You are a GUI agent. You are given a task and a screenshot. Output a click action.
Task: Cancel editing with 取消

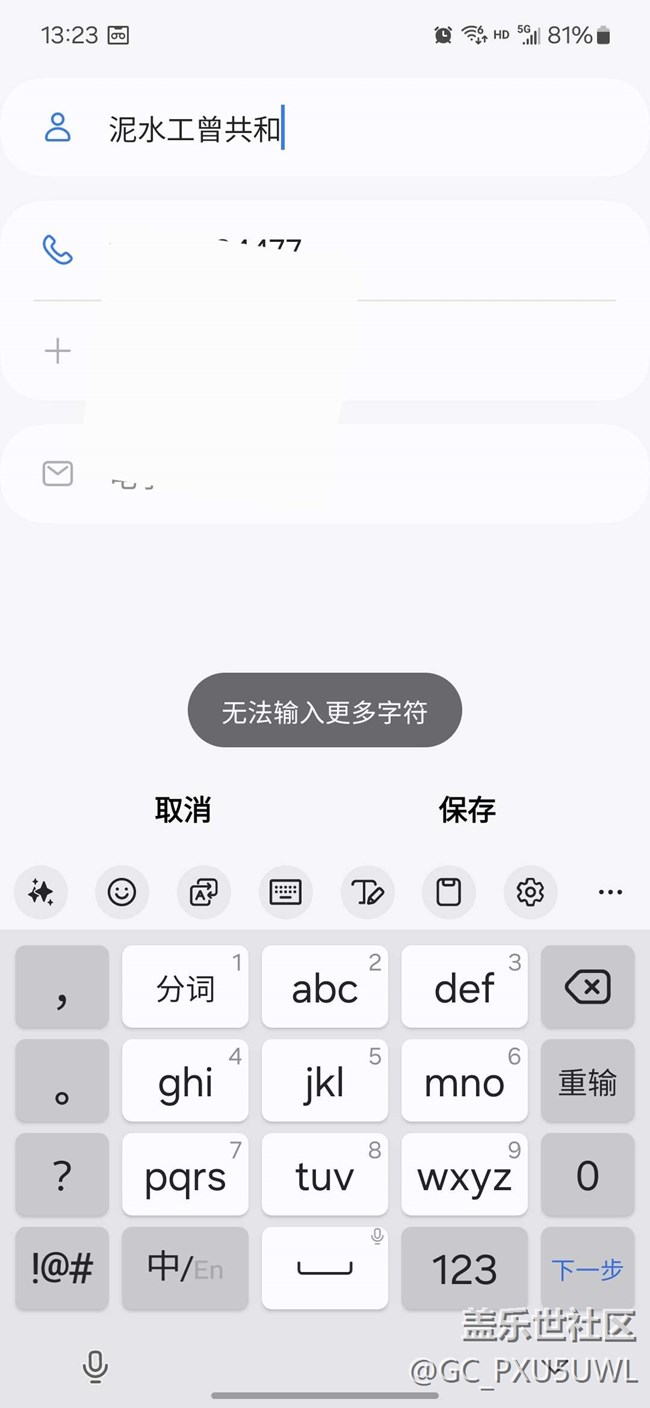pyautogui.click(x=183, y=809)
